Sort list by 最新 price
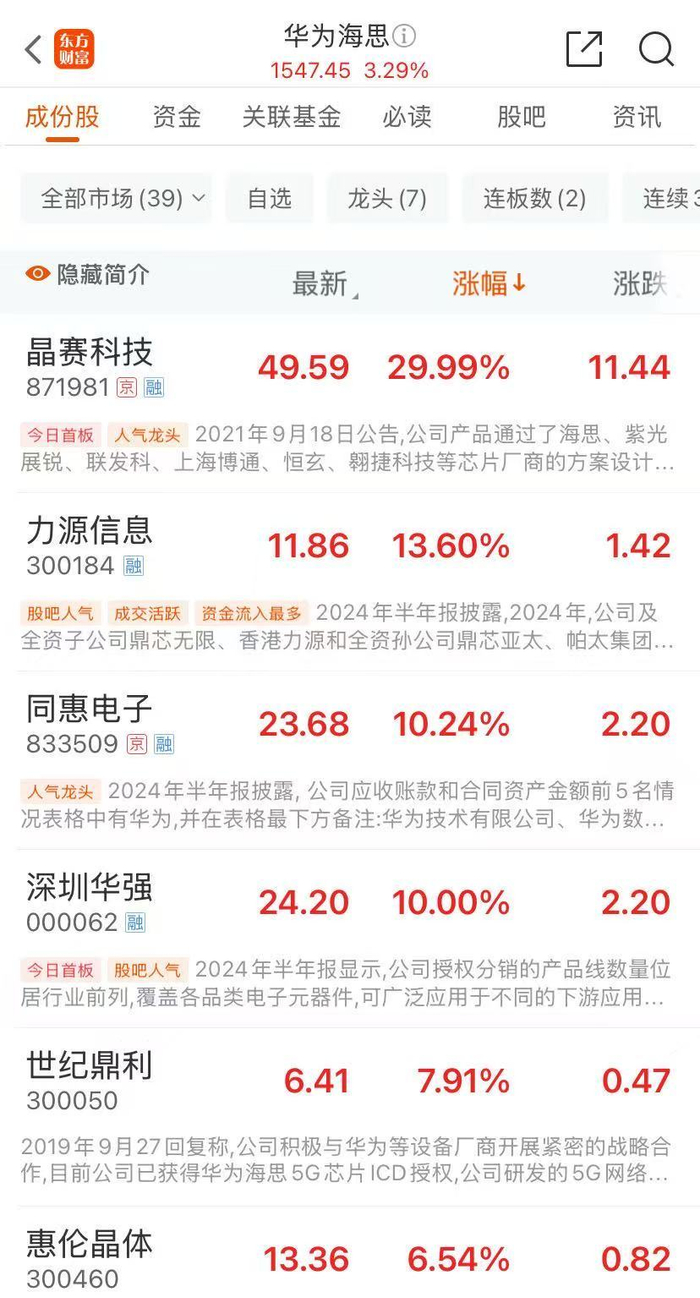The height and width of the screenshot is (1298, 700). (x=320, y=284)
